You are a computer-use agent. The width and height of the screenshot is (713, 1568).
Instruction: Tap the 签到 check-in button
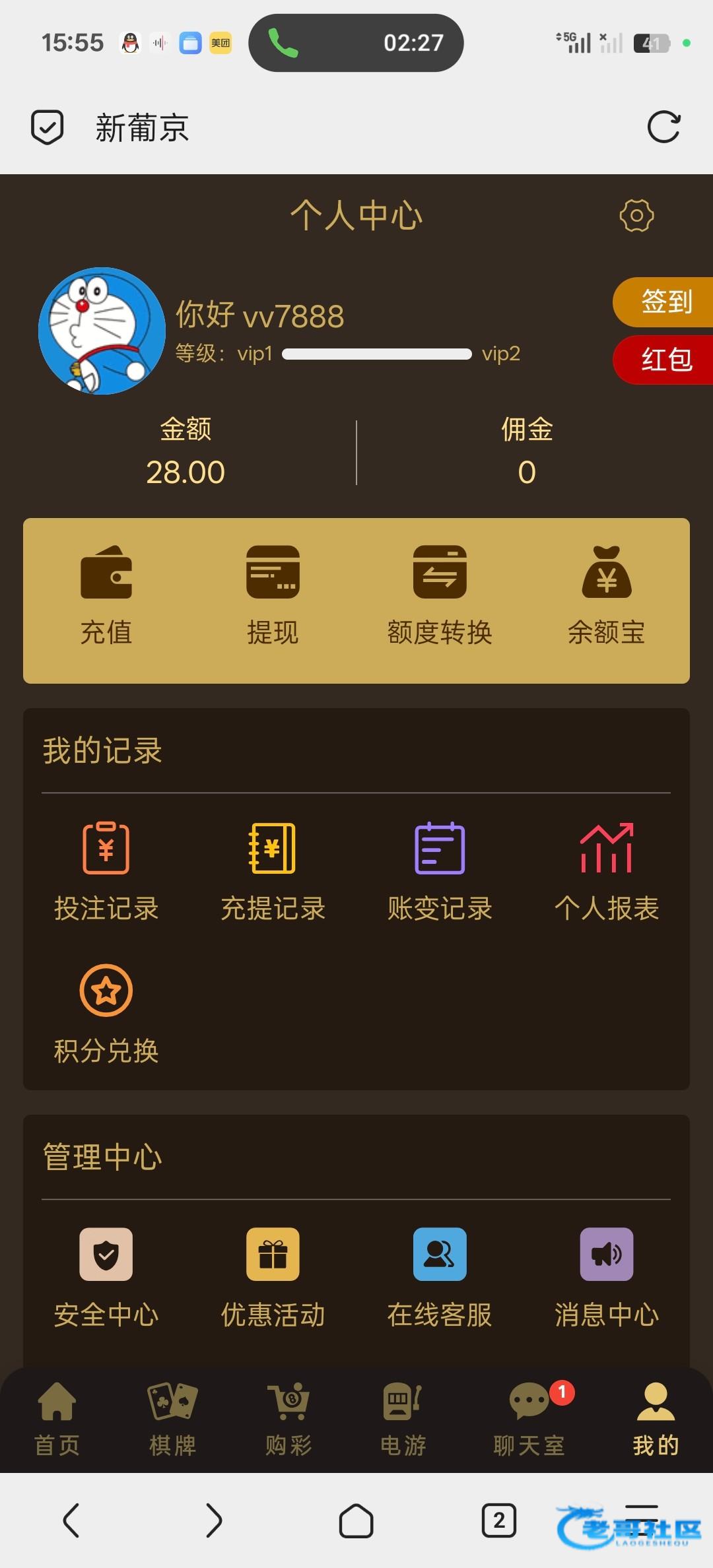665,302
